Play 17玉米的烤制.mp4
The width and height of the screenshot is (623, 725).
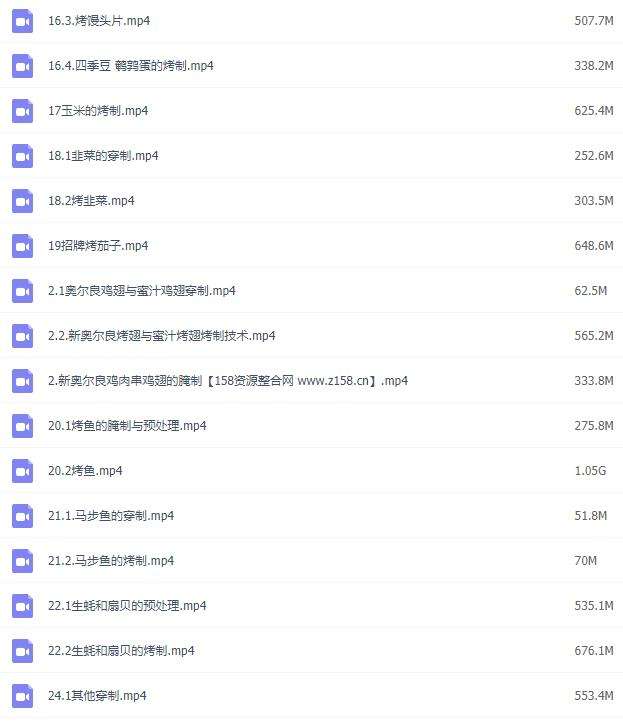[98, 111]
